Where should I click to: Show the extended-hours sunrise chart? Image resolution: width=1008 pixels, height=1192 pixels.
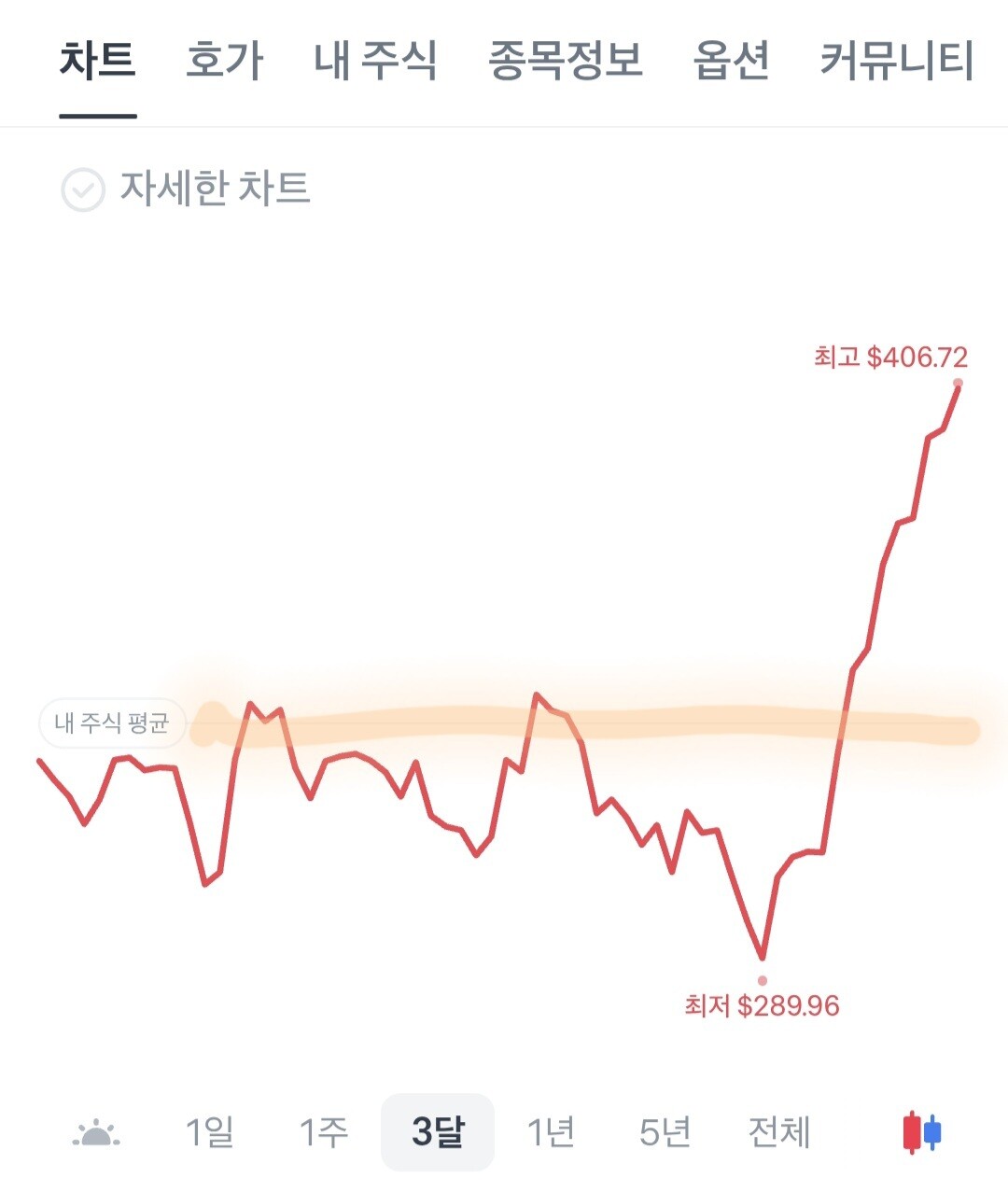(x=96, y=1133)
